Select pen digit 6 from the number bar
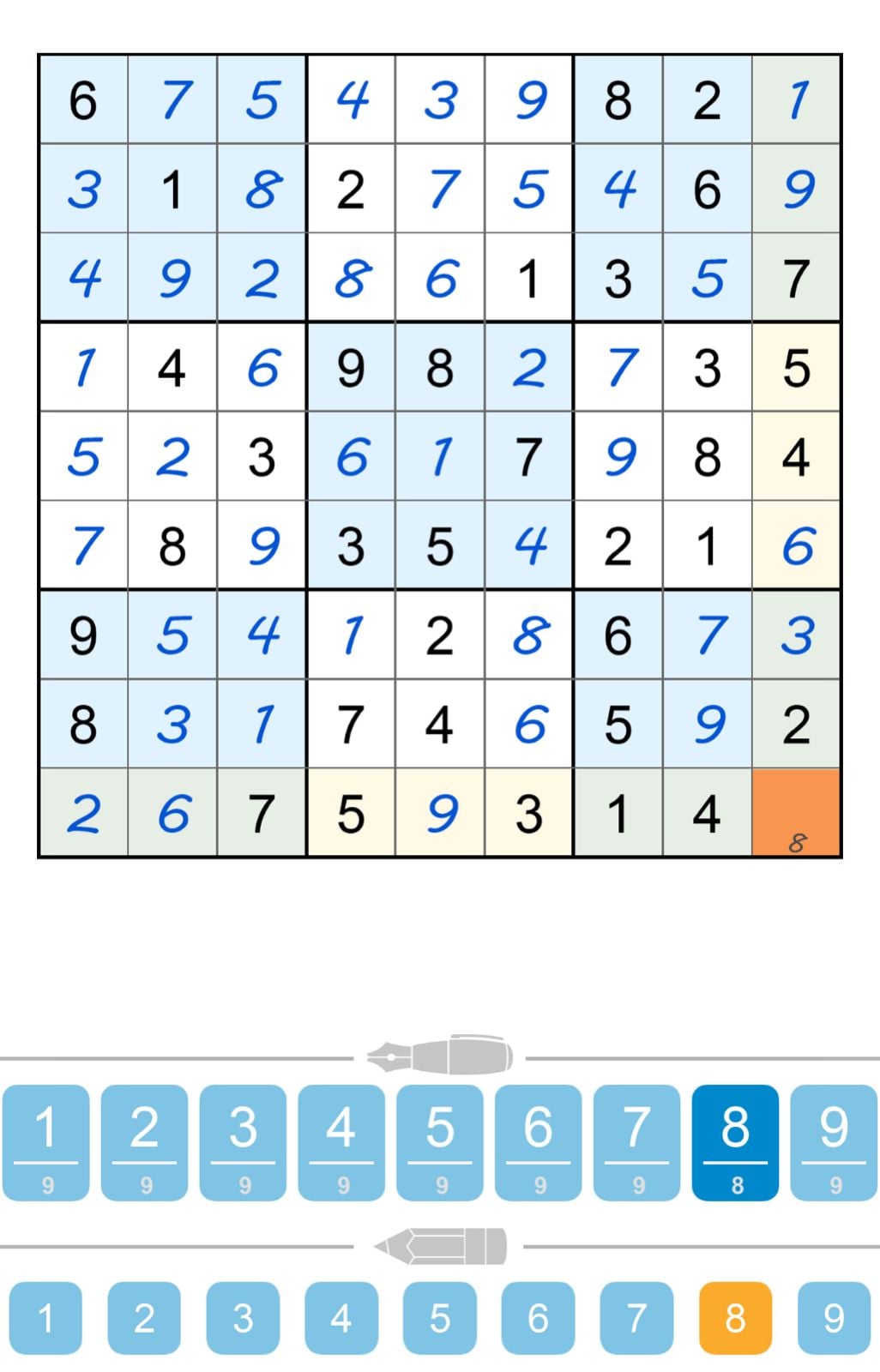This screenshot has width=880, height=1372. (538, 1146)
